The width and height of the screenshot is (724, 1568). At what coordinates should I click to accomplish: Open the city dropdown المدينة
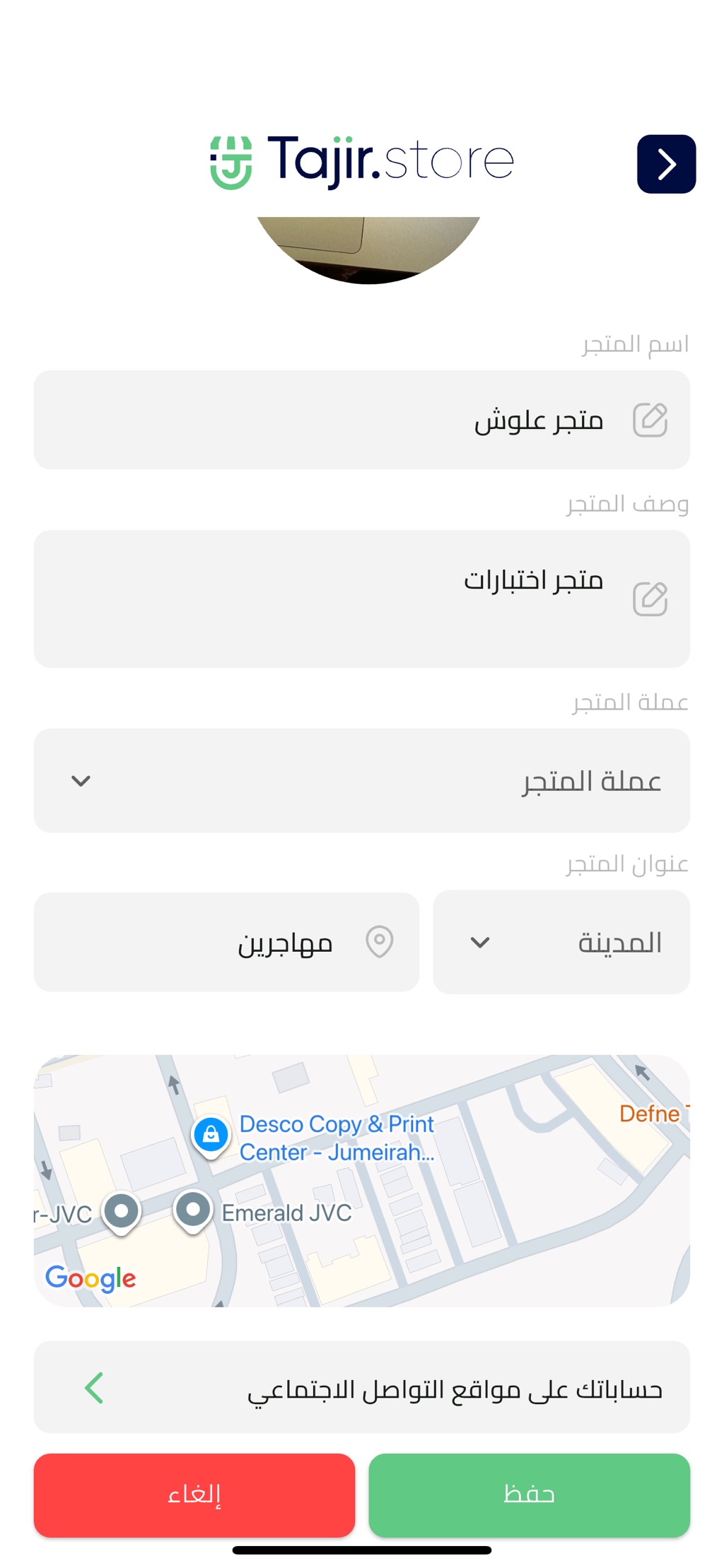point(561,942)
